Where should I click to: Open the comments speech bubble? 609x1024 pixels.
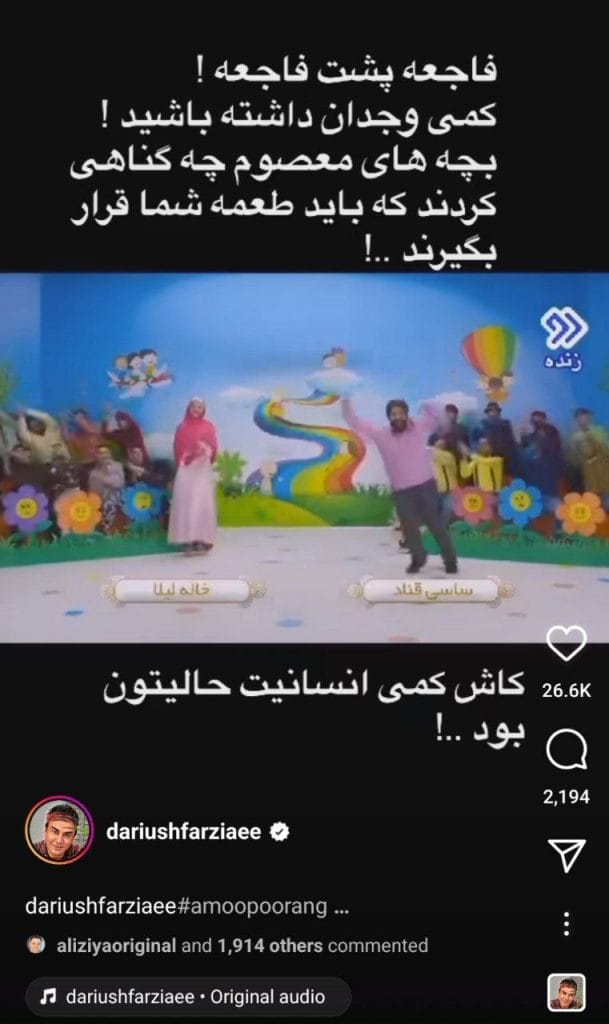(x=566, y=750)
